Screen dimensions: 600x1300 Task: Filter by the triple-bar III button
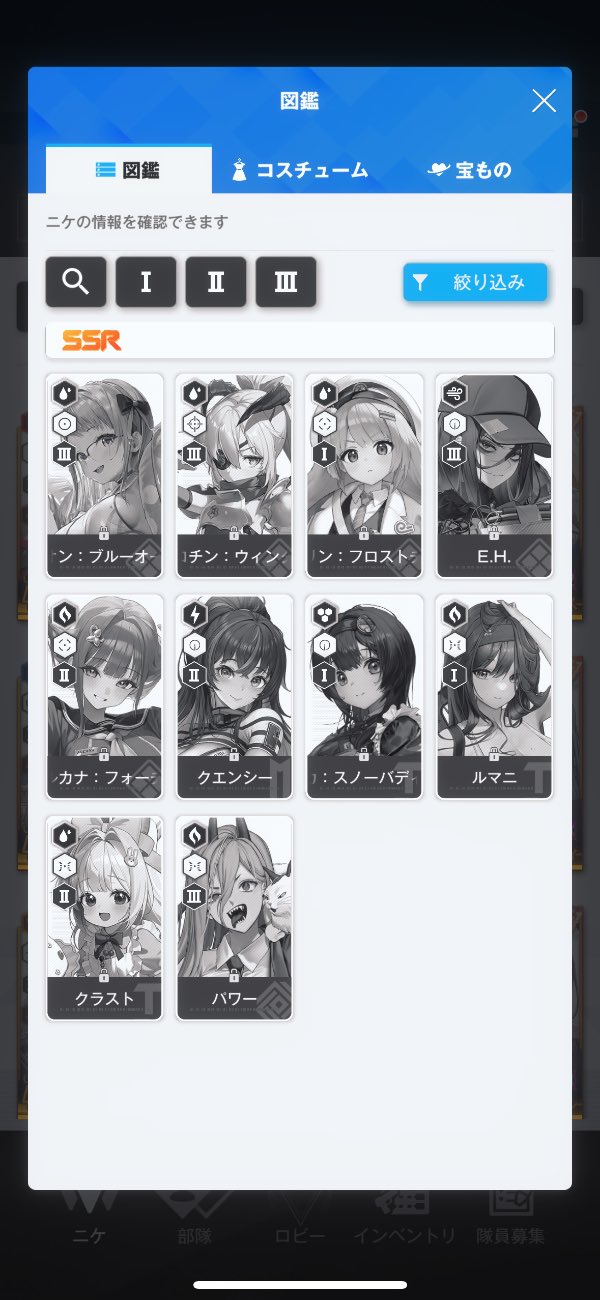286,282
